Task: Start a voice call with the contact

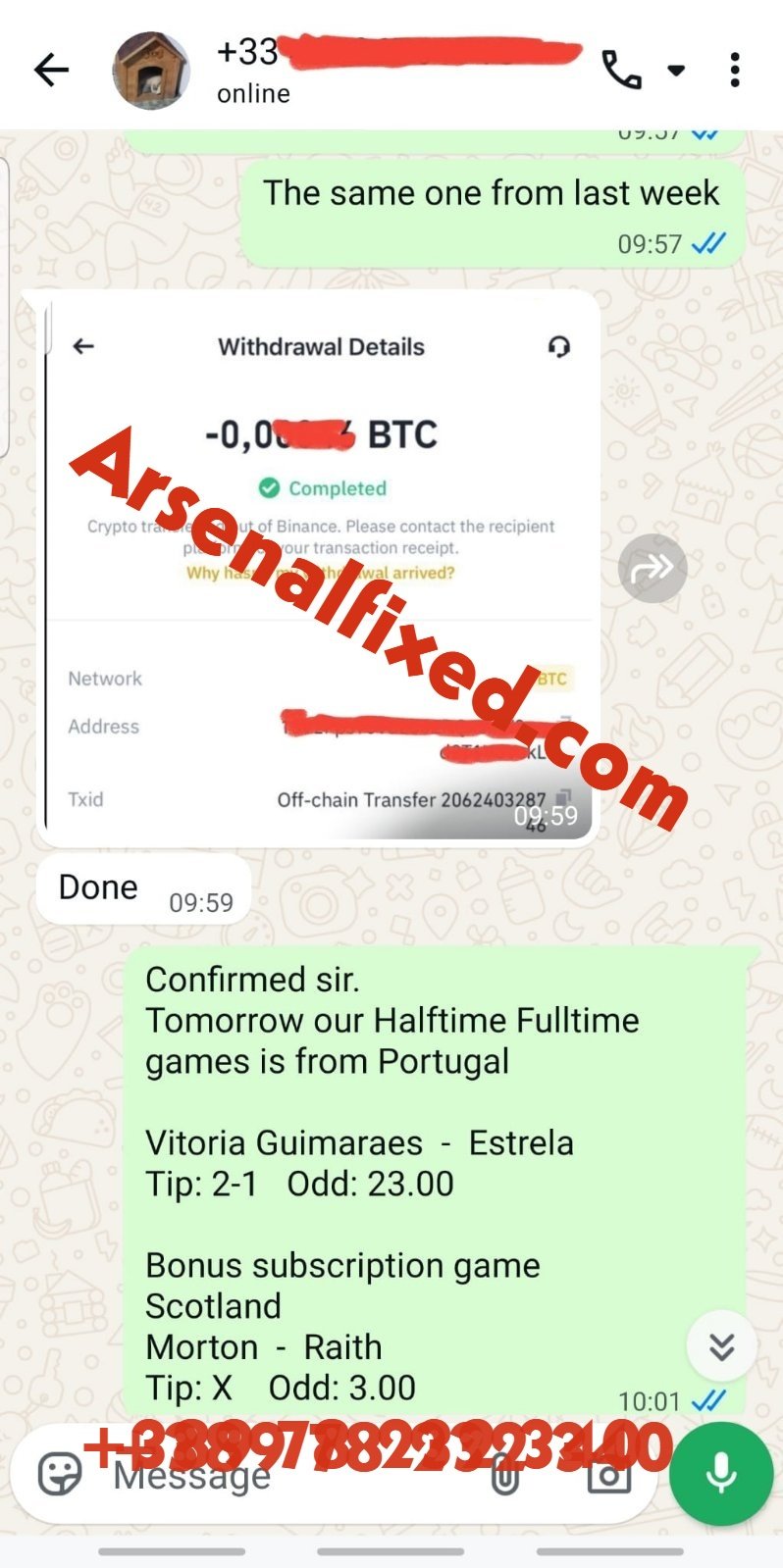Action: 621,71
